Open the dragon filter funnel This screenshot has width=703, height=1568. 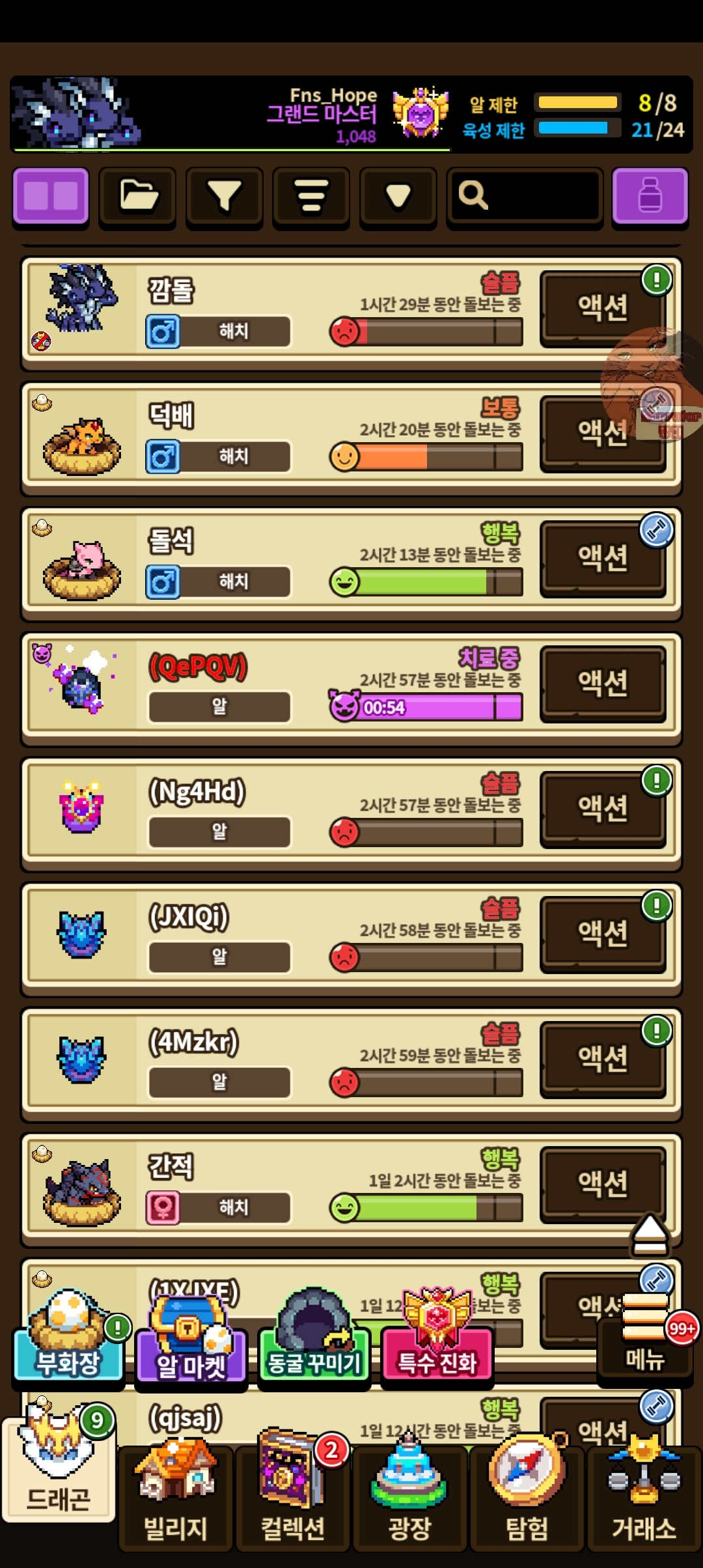[224, 196]
